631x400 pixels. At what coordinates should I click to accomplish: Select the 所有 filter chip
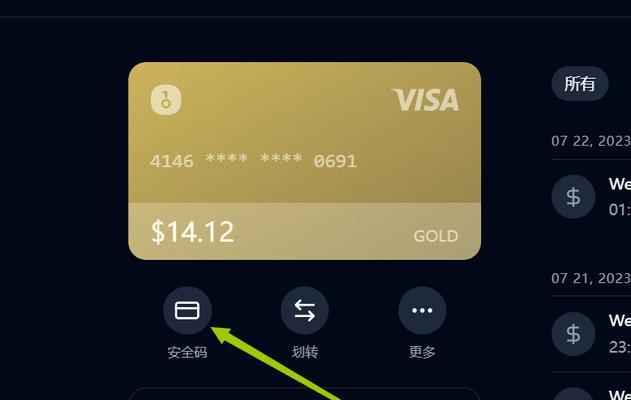pos(579,84)
